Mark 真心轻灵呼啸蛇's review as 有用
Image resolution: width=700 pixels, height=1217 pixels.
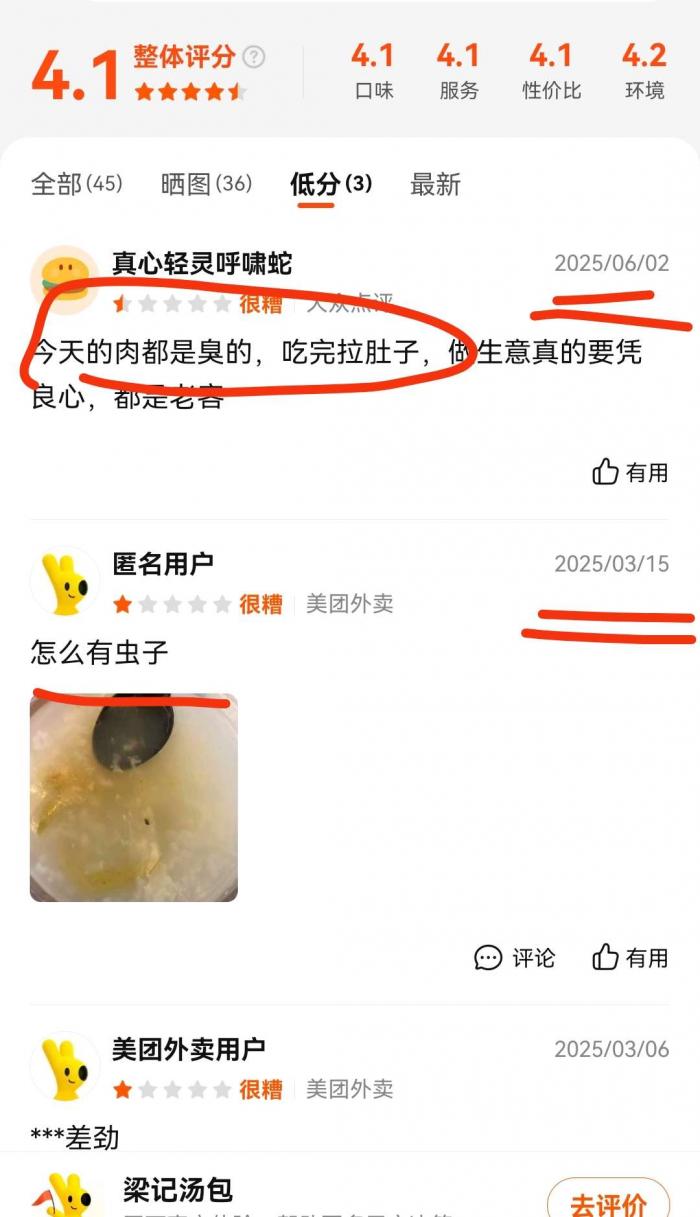click(630, 471)
